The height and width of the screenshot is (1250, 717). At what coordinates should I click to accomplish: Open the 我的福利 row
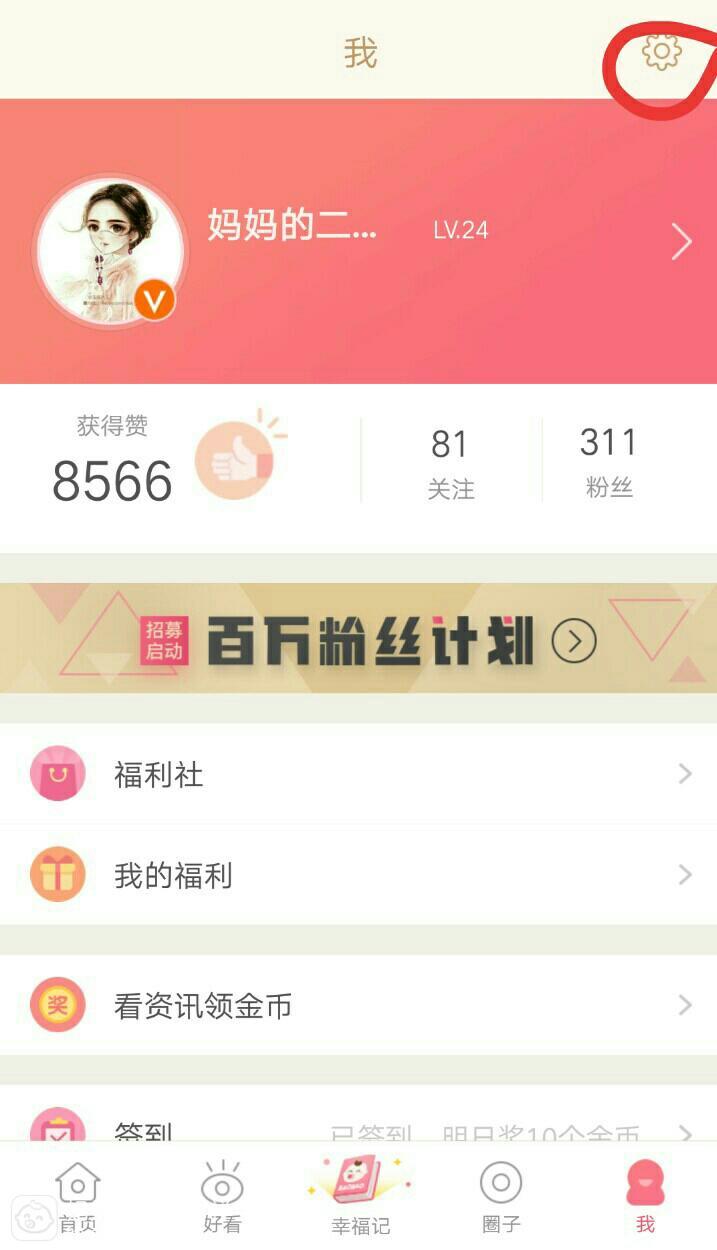point(358,875)
